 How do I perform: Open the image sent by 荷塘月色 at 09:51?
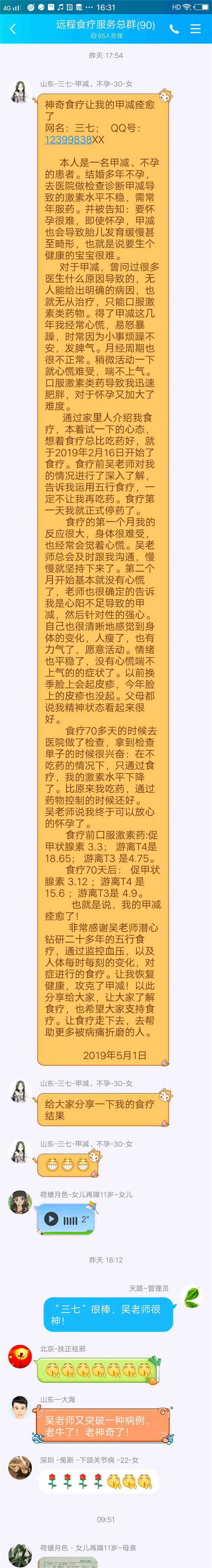[67, 1562]
